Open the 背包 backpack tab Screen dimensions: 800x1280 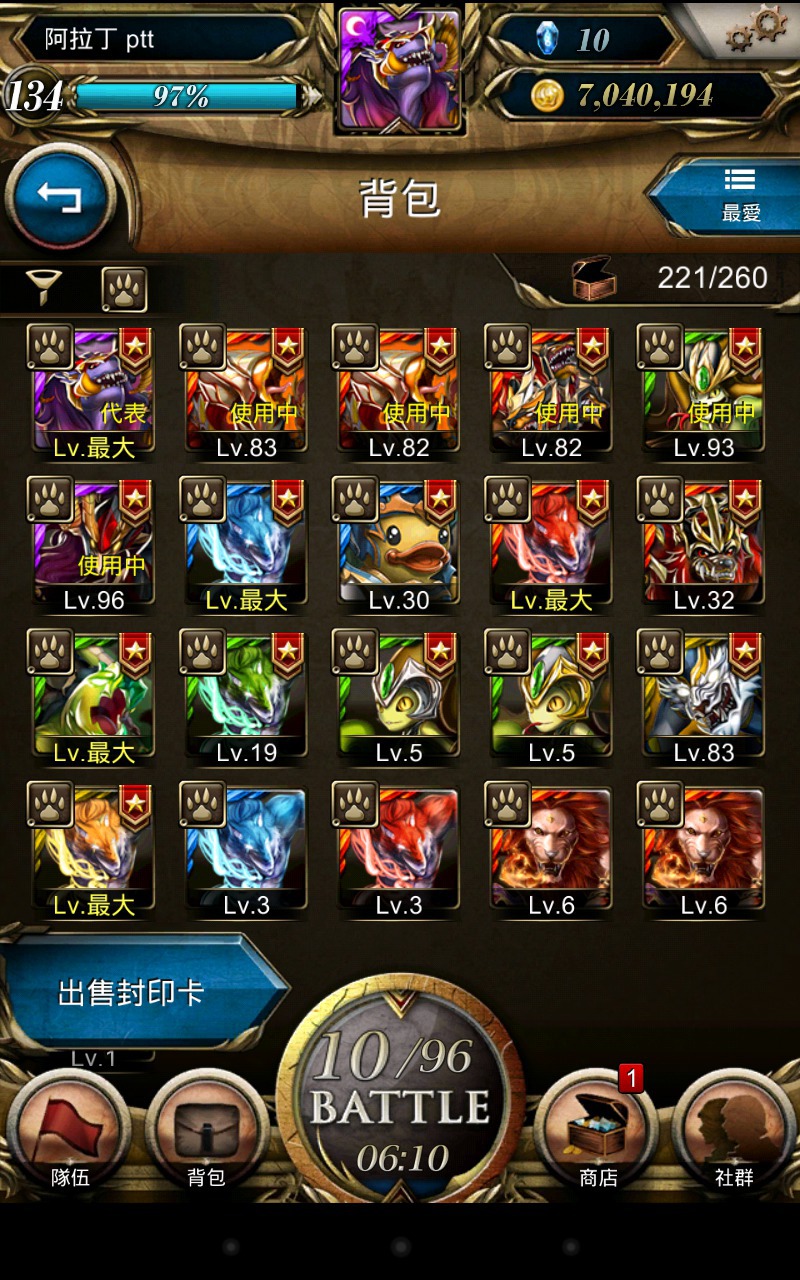[x=207, y=1130]
